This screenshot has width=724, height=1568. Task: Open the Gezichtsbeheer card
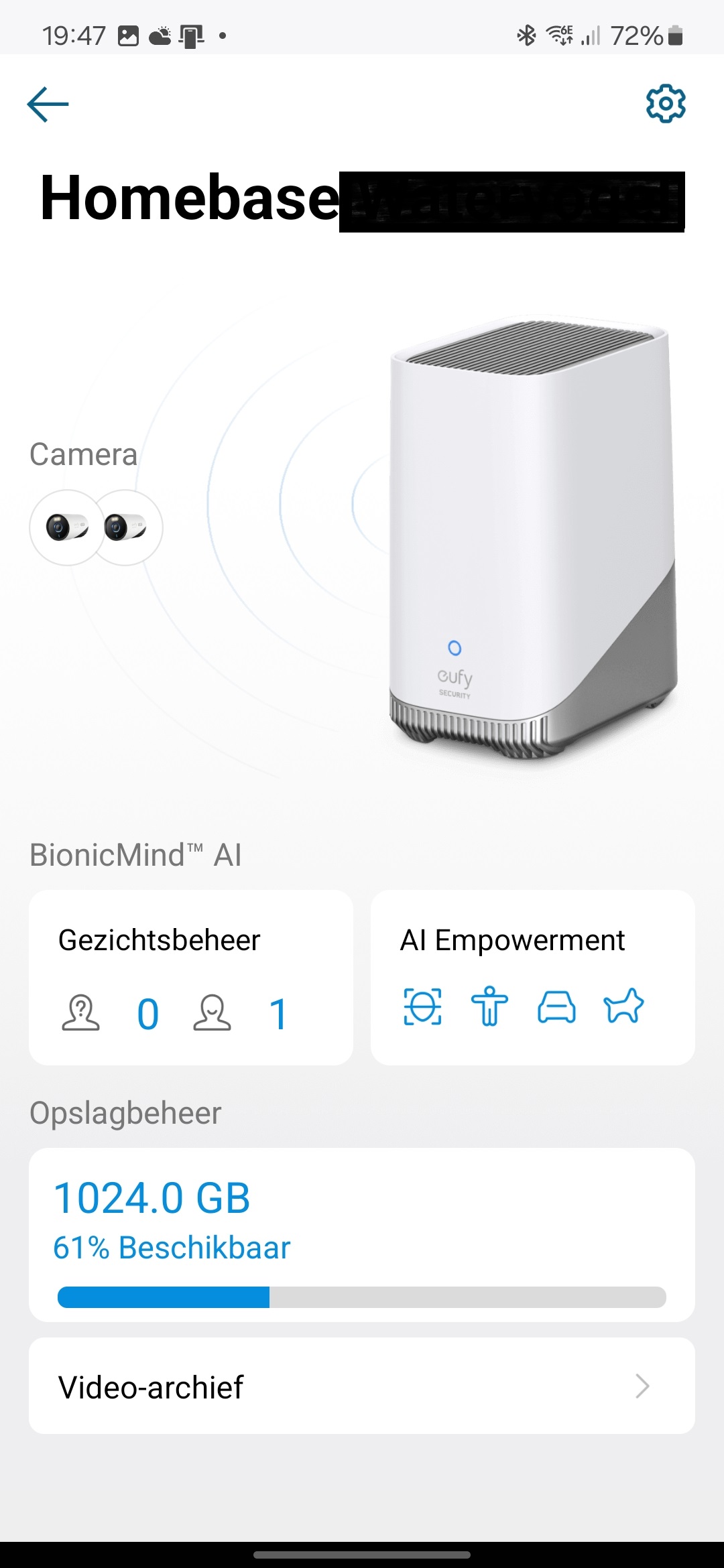click(x=191, y=978)
